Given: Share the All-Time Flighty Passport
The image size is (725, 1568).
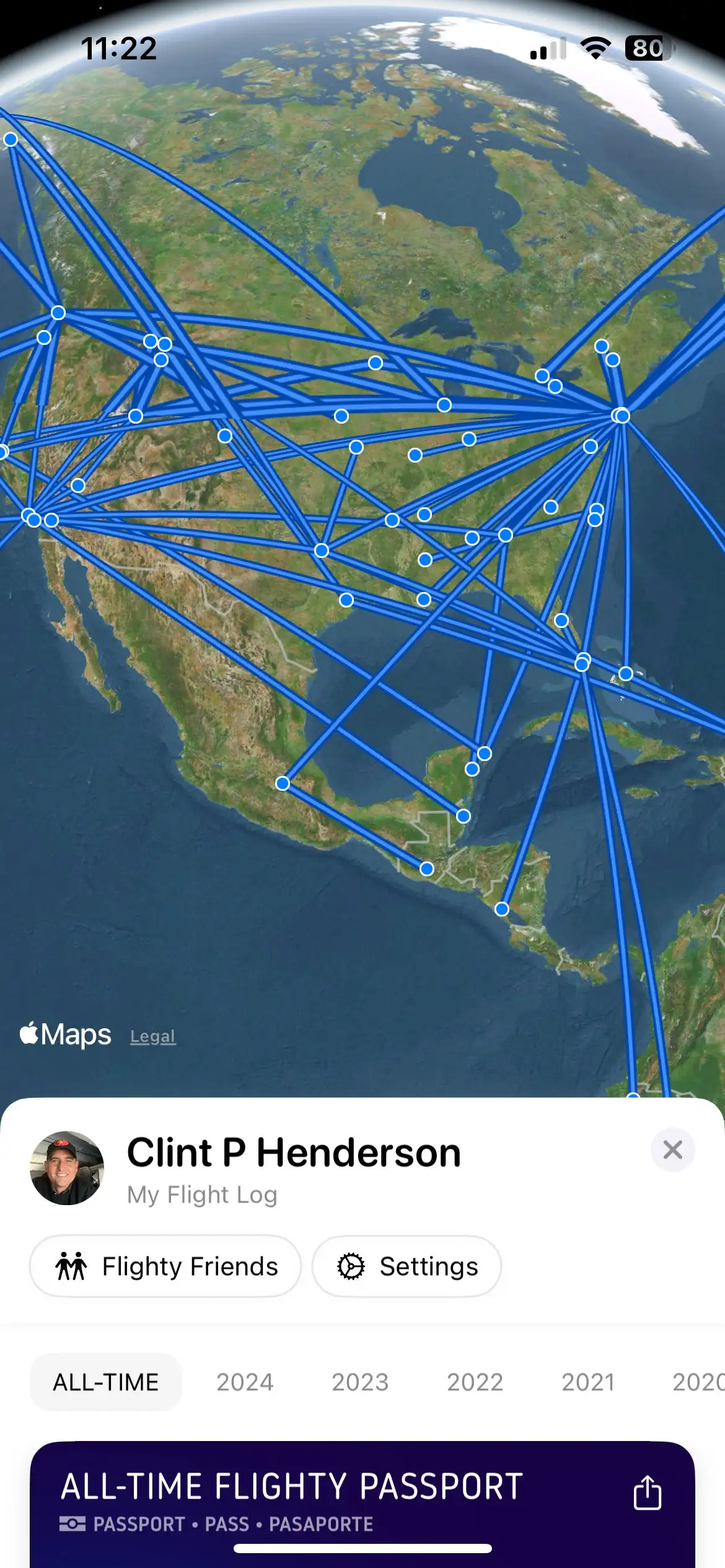Looking at the screenshot, I should 647,1492.
